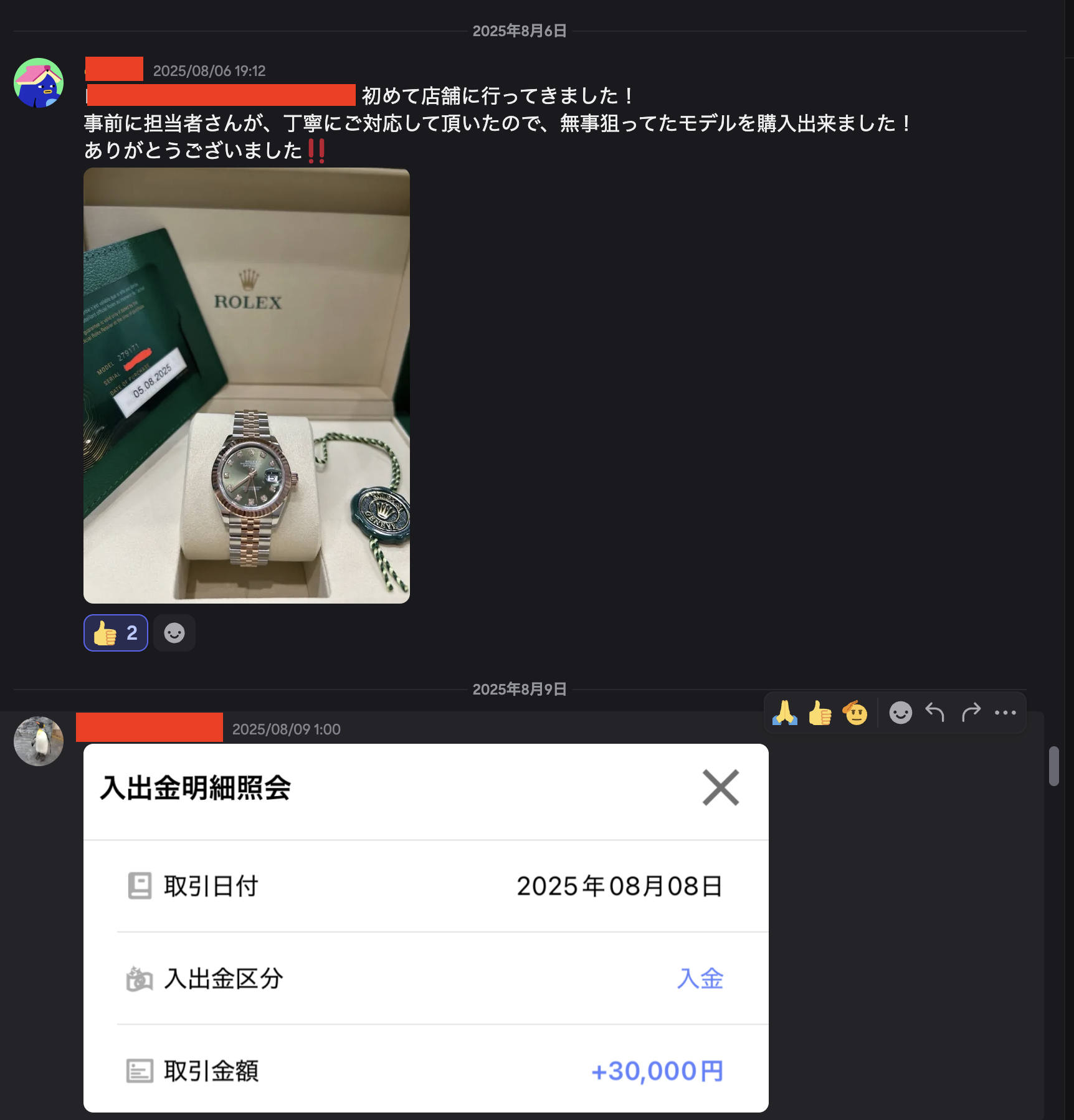The height and width of the screenshot is (1120, 1074).
Task: Forward the 2025/08/09 message
Action: [x=971, y=713]
